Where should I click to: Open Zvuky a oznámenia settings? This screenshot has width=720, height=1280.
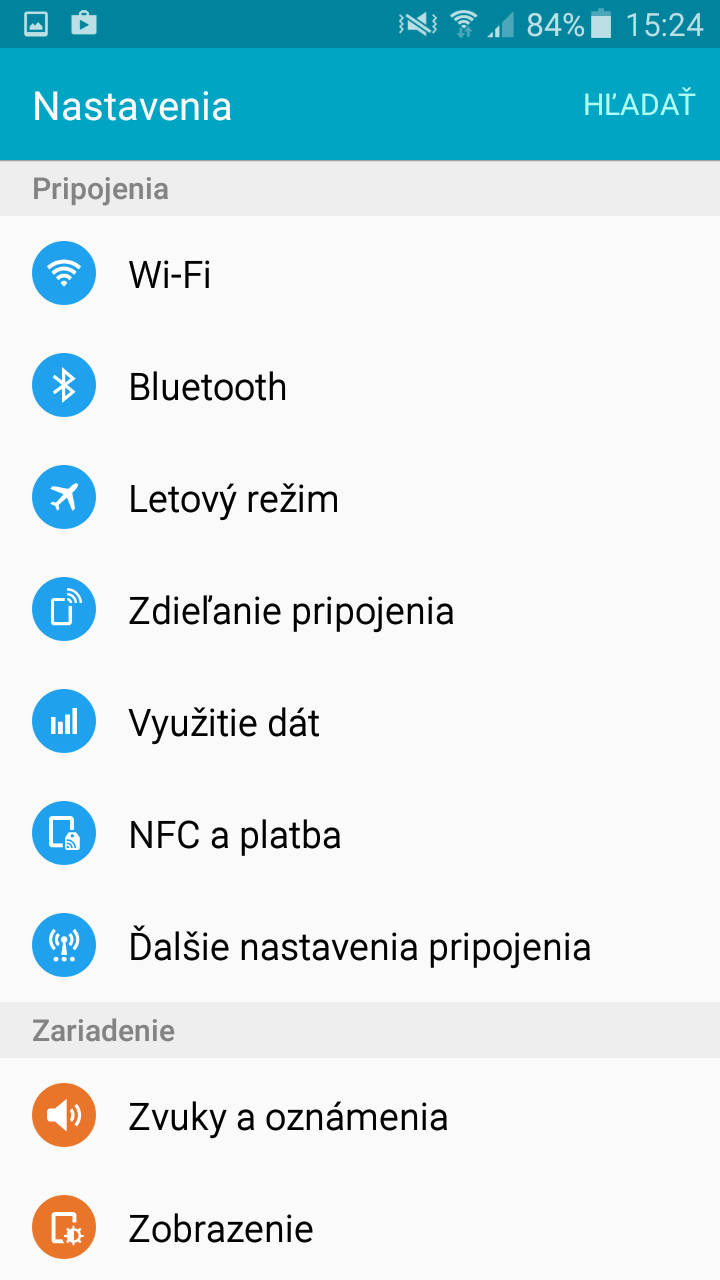point(360,1115)
